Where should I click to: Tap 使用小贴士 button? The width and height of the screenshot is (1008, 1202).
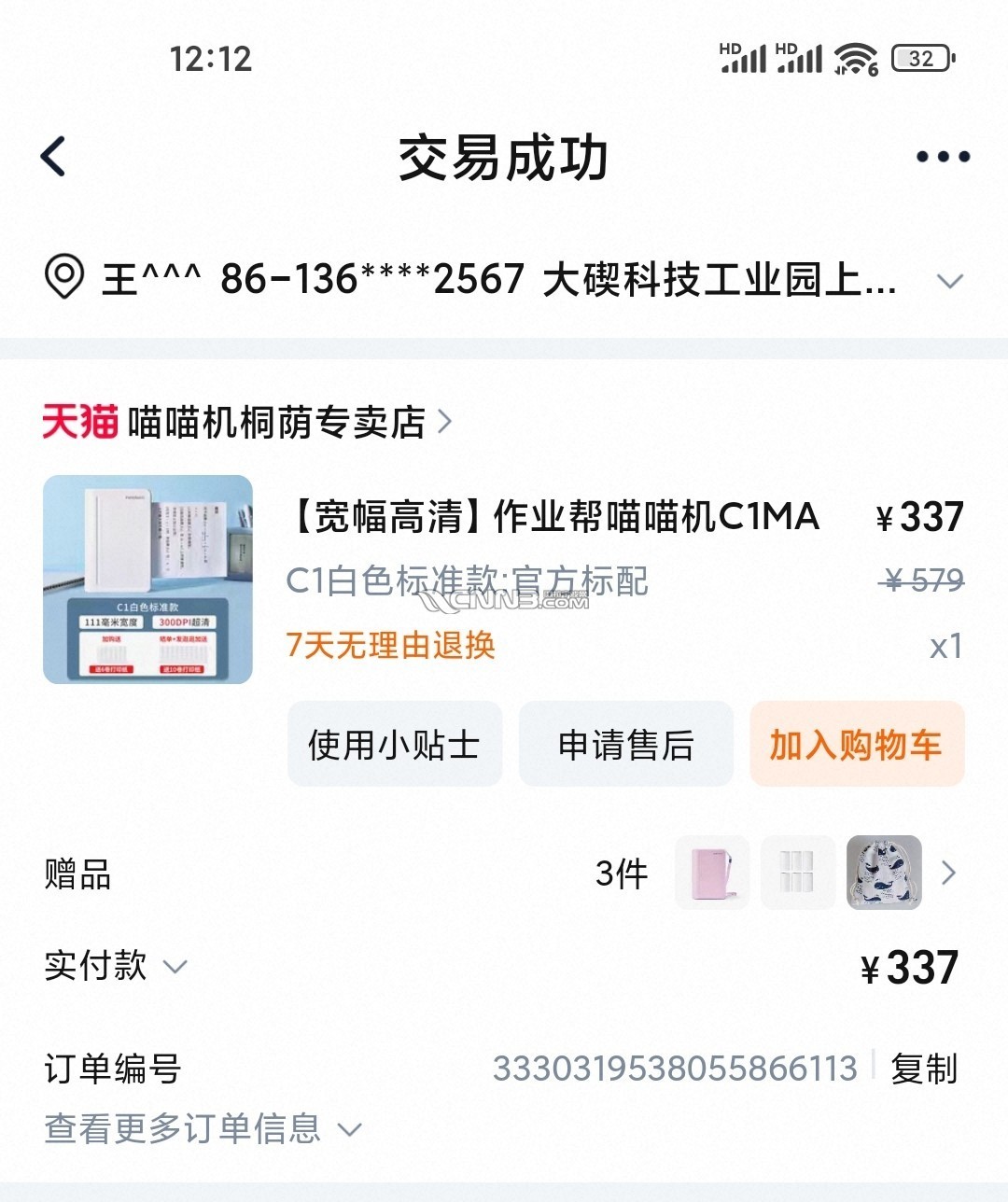click(394, 745)
